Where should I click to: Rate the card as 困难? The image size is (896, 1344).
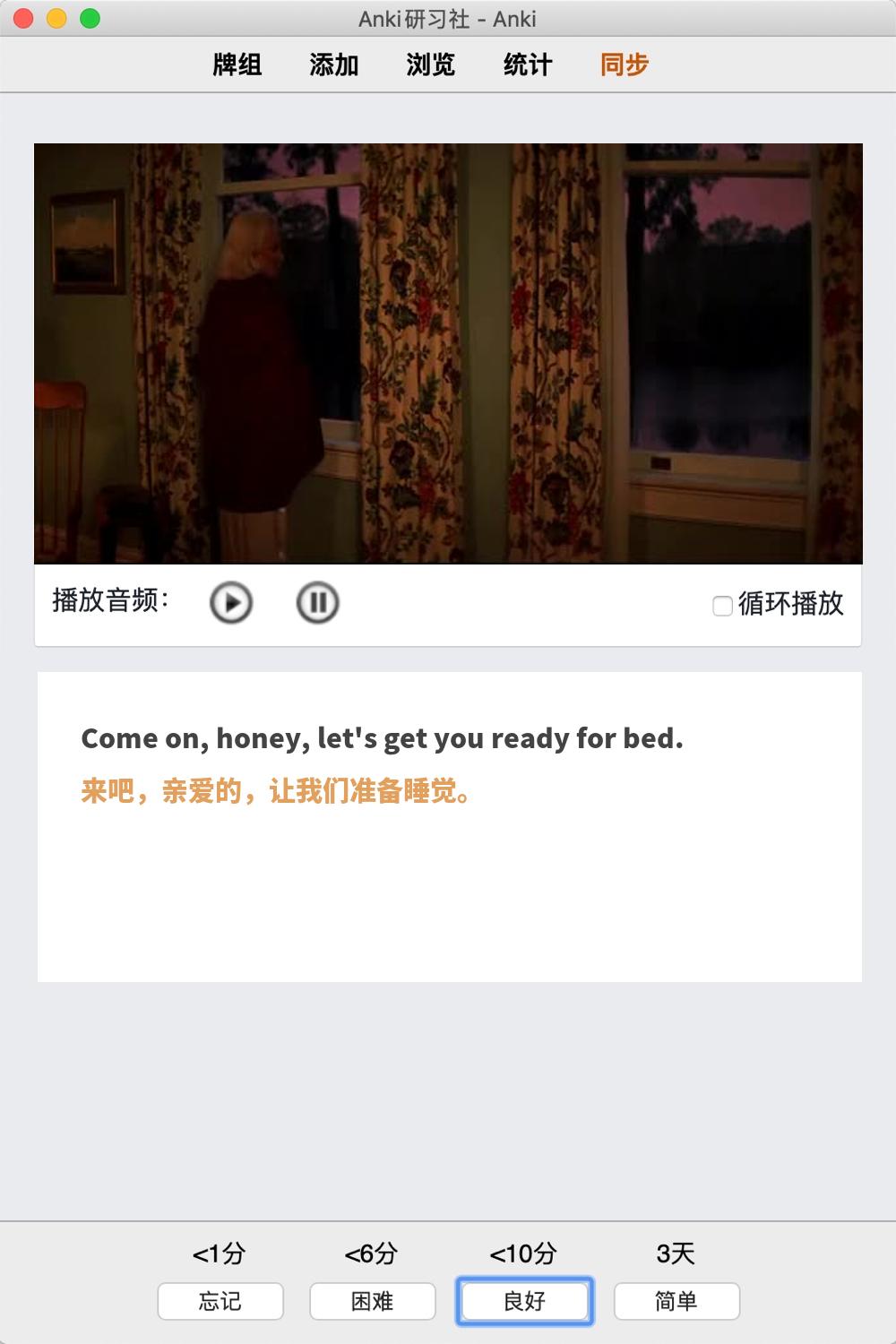pos(373,1301)
